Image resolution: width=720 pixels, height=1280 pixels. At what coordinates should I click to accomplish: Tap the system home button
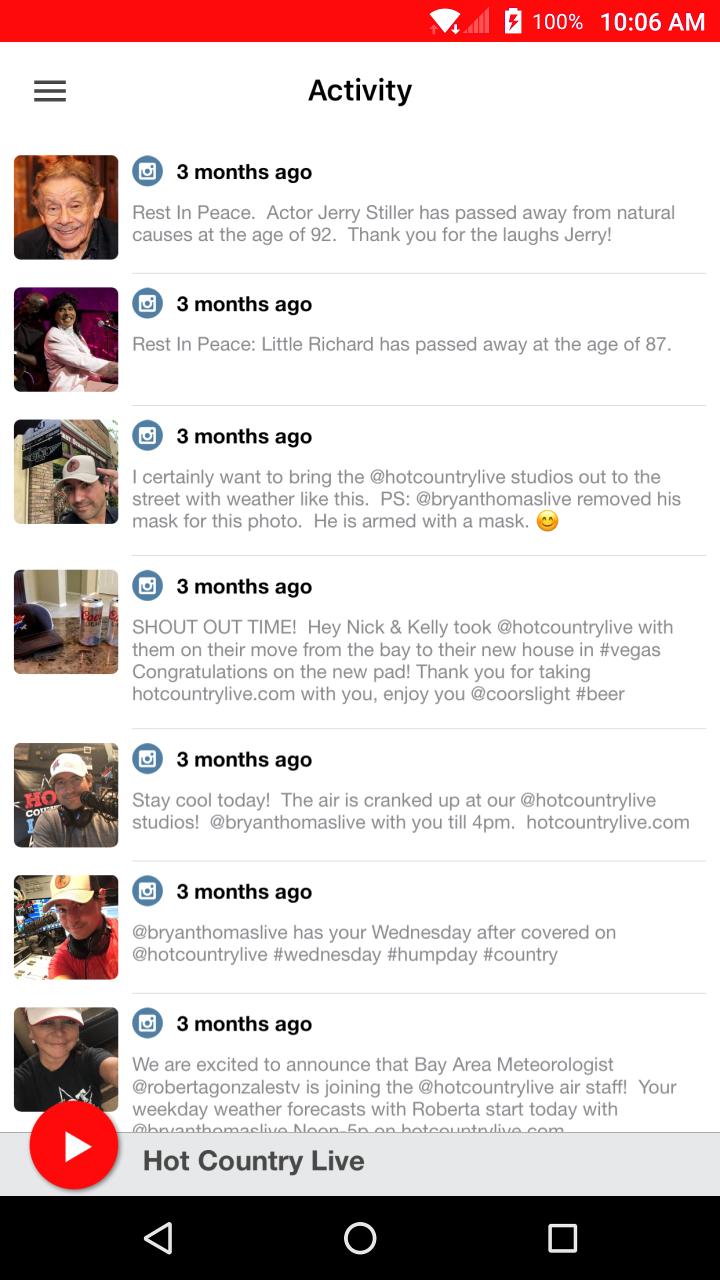click(360, 1238)
